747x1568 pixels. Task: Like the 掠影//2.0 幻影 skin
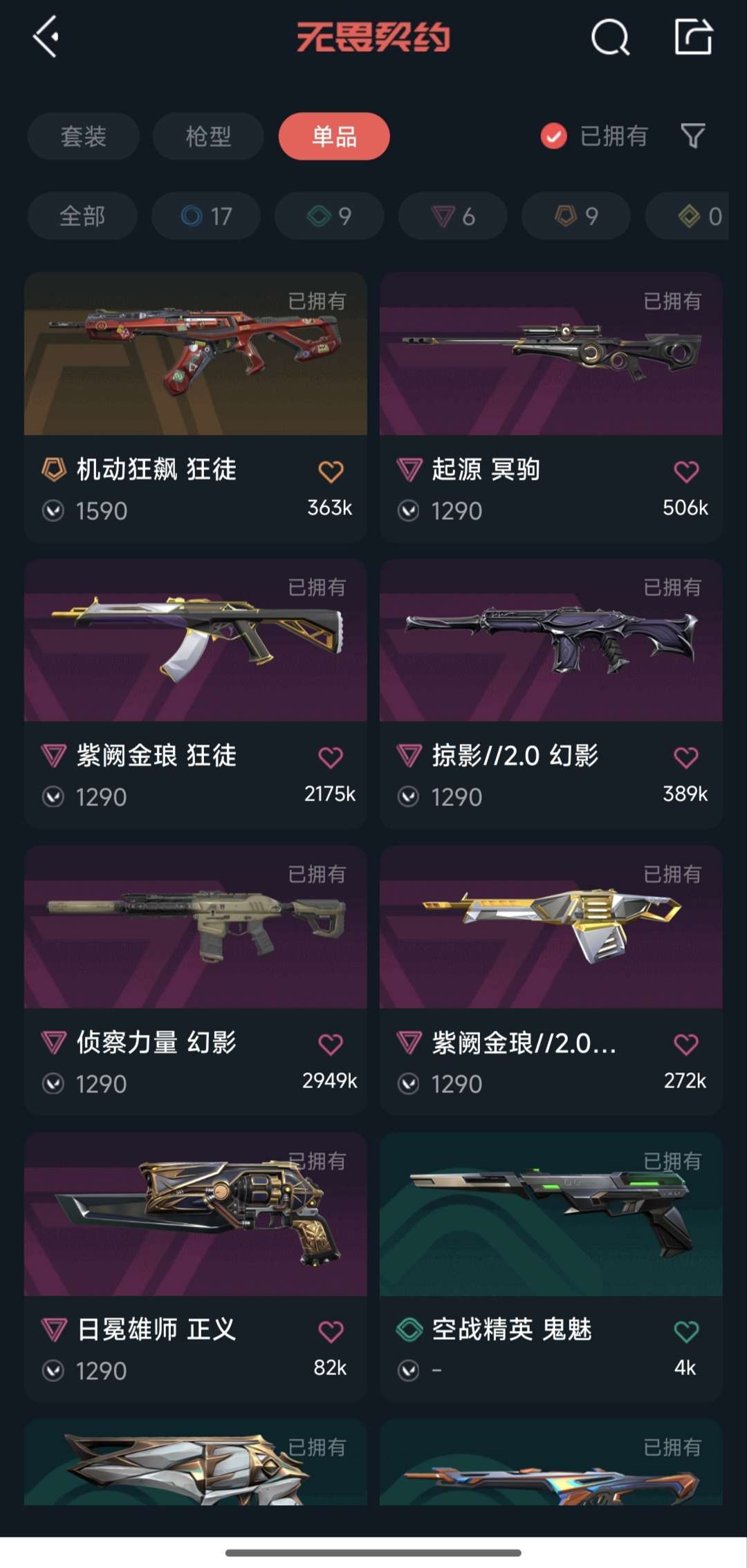(686, 758)
